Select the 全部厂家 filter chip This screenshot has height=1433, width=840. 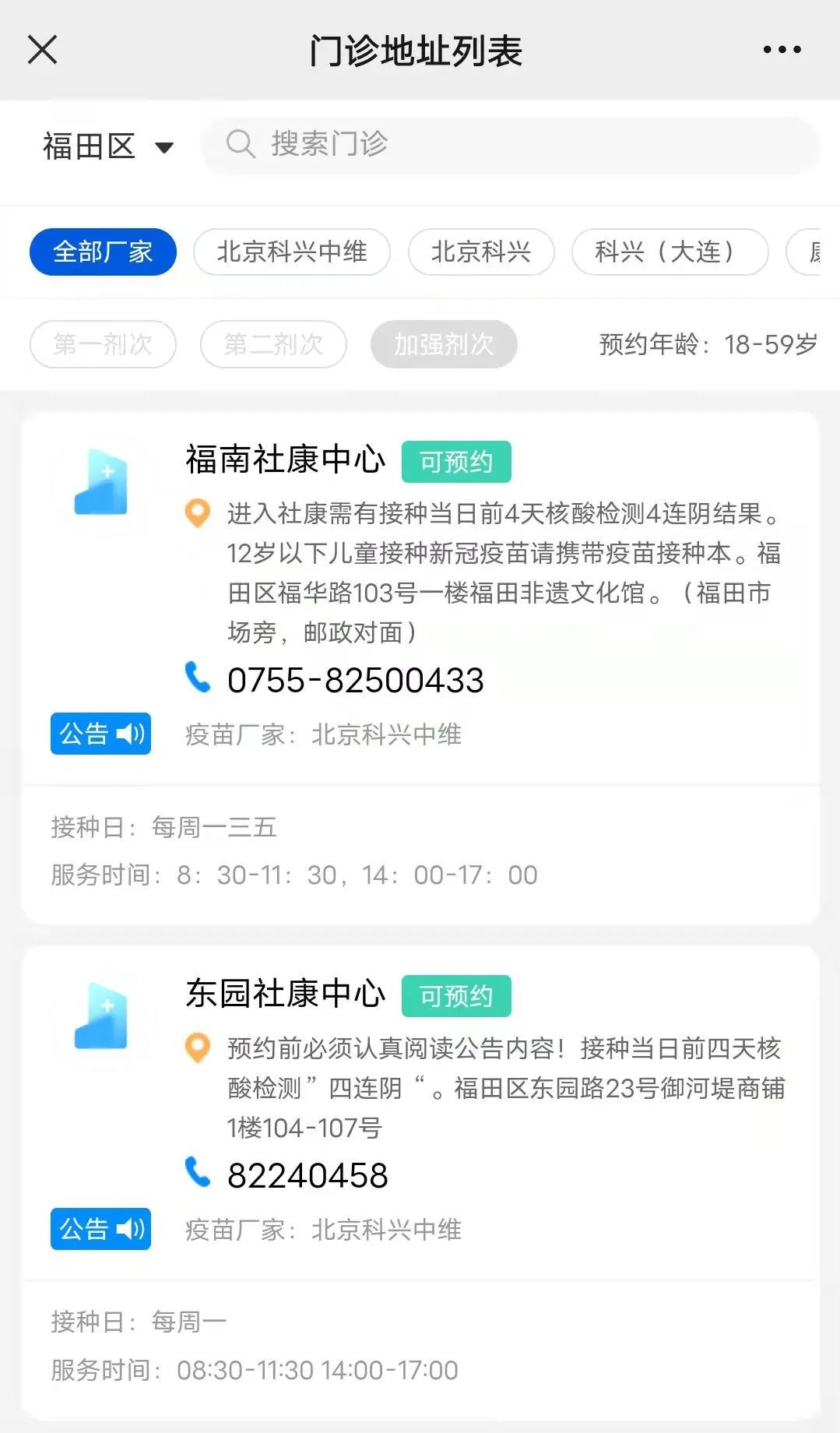[103, 252]
